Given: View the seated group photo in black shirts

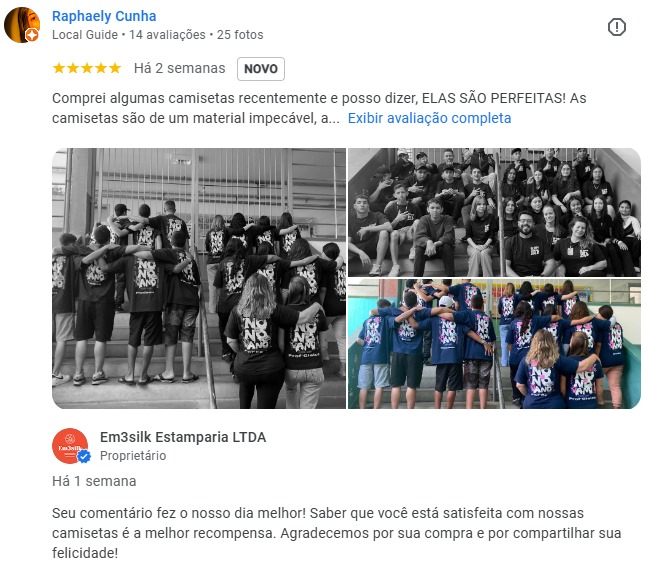Looking at the screenshot, I should [494, 212].
